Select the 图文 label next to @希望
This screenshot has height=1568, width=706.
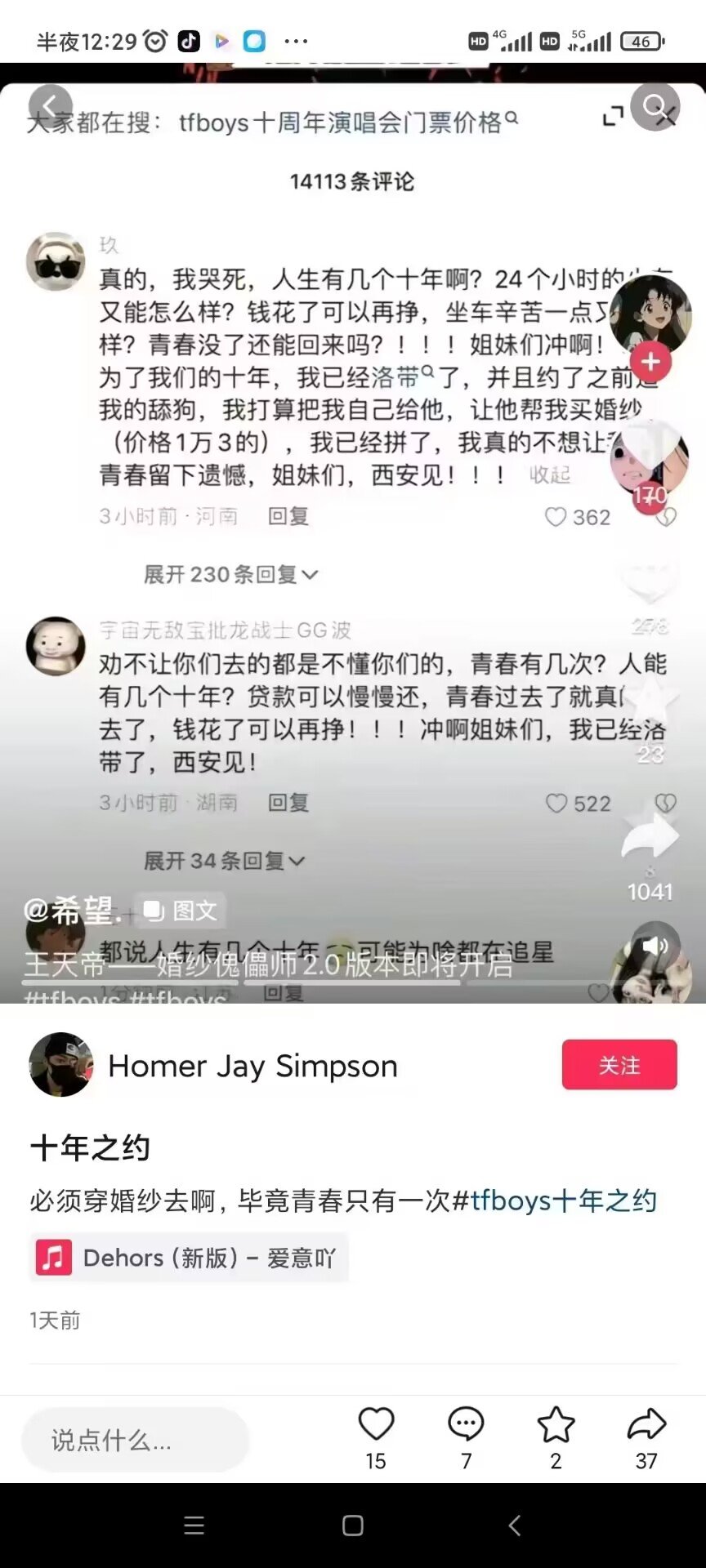(x=181, y=911)
